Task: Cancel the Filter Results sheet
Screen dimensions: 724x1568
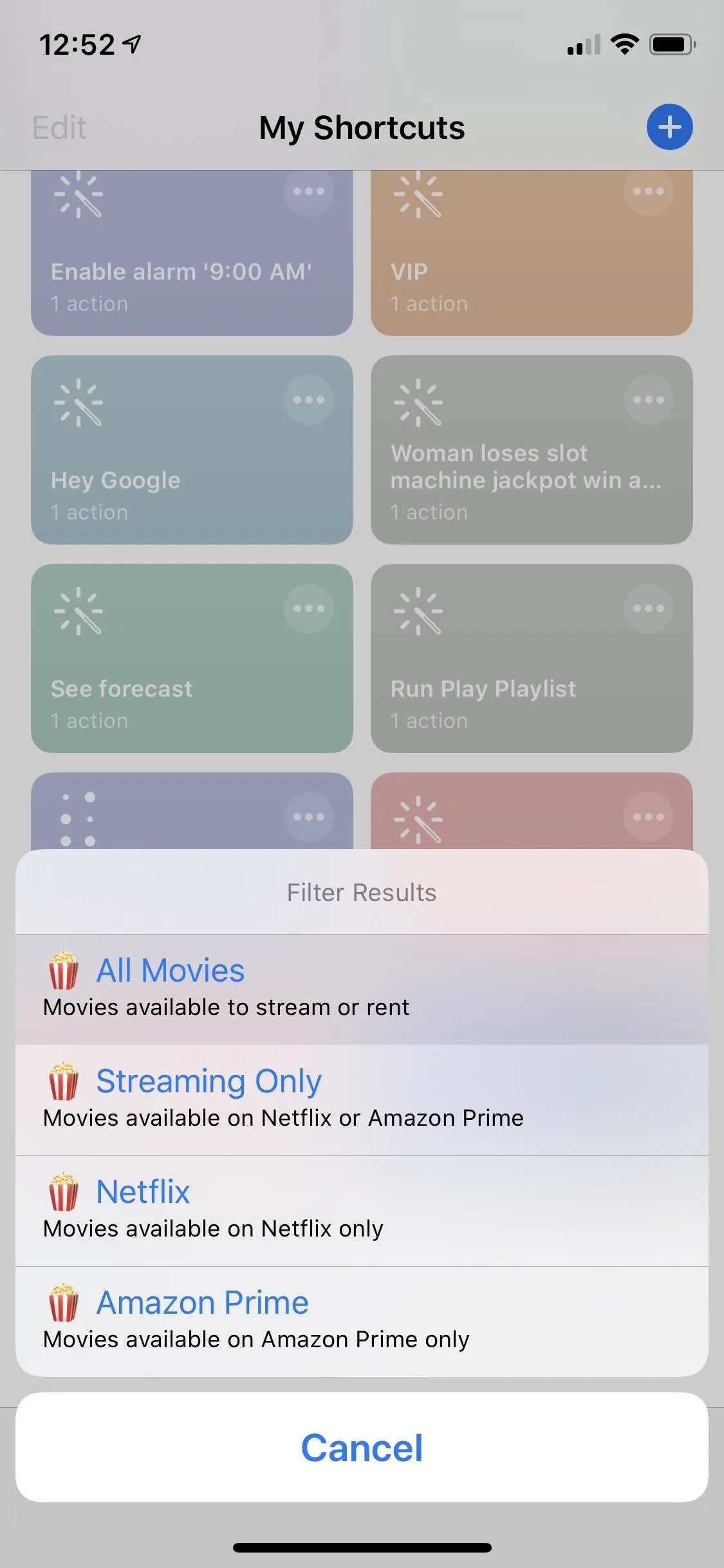Action: pos(362,1448)
